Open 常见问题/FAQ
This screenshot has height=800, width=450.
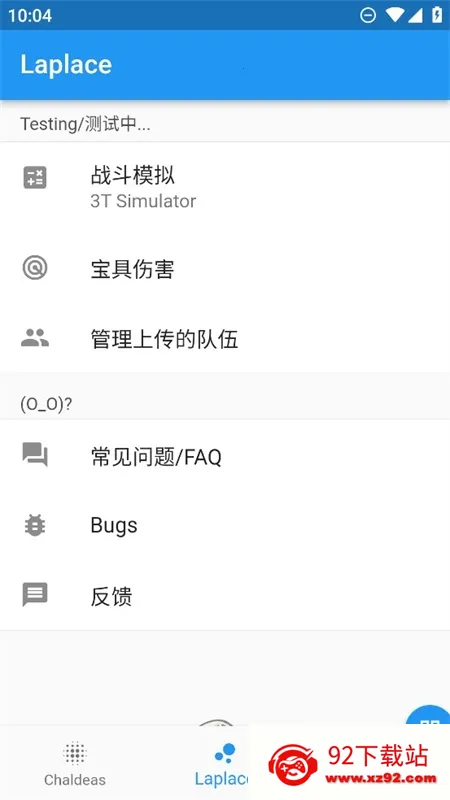pos(225,456)
